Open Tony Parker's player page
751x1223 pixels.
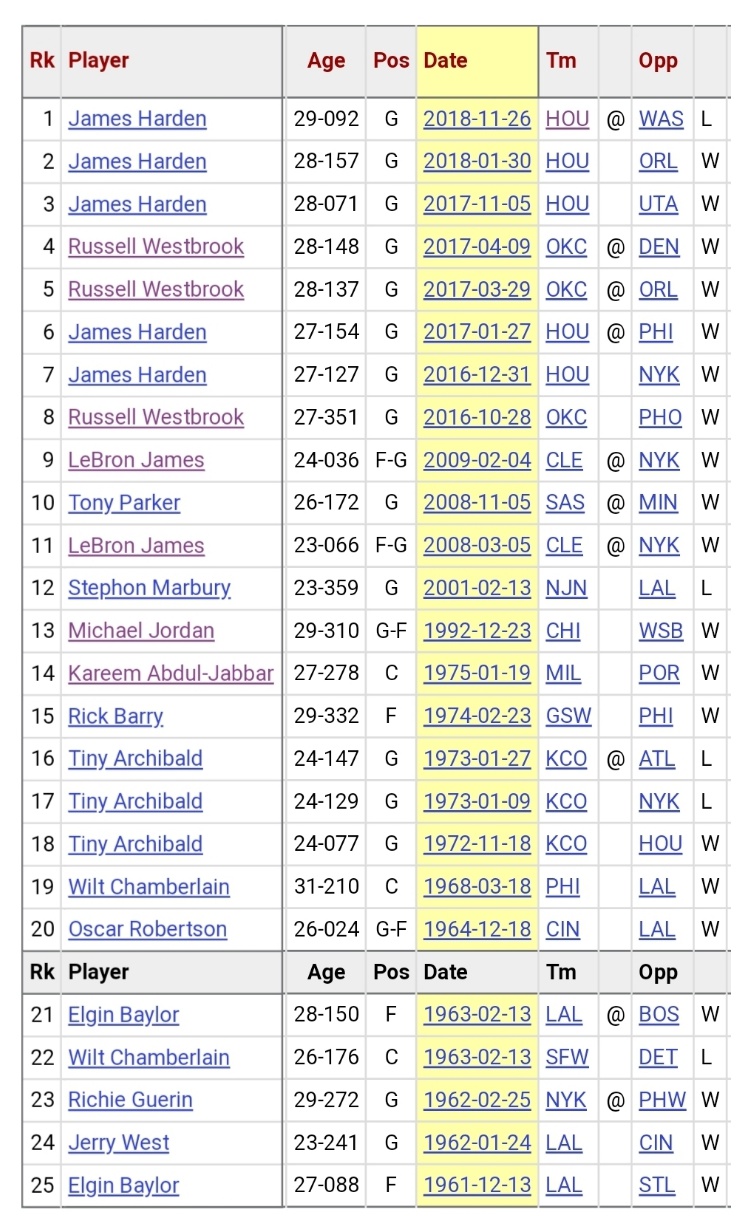[x=124, y=502]
